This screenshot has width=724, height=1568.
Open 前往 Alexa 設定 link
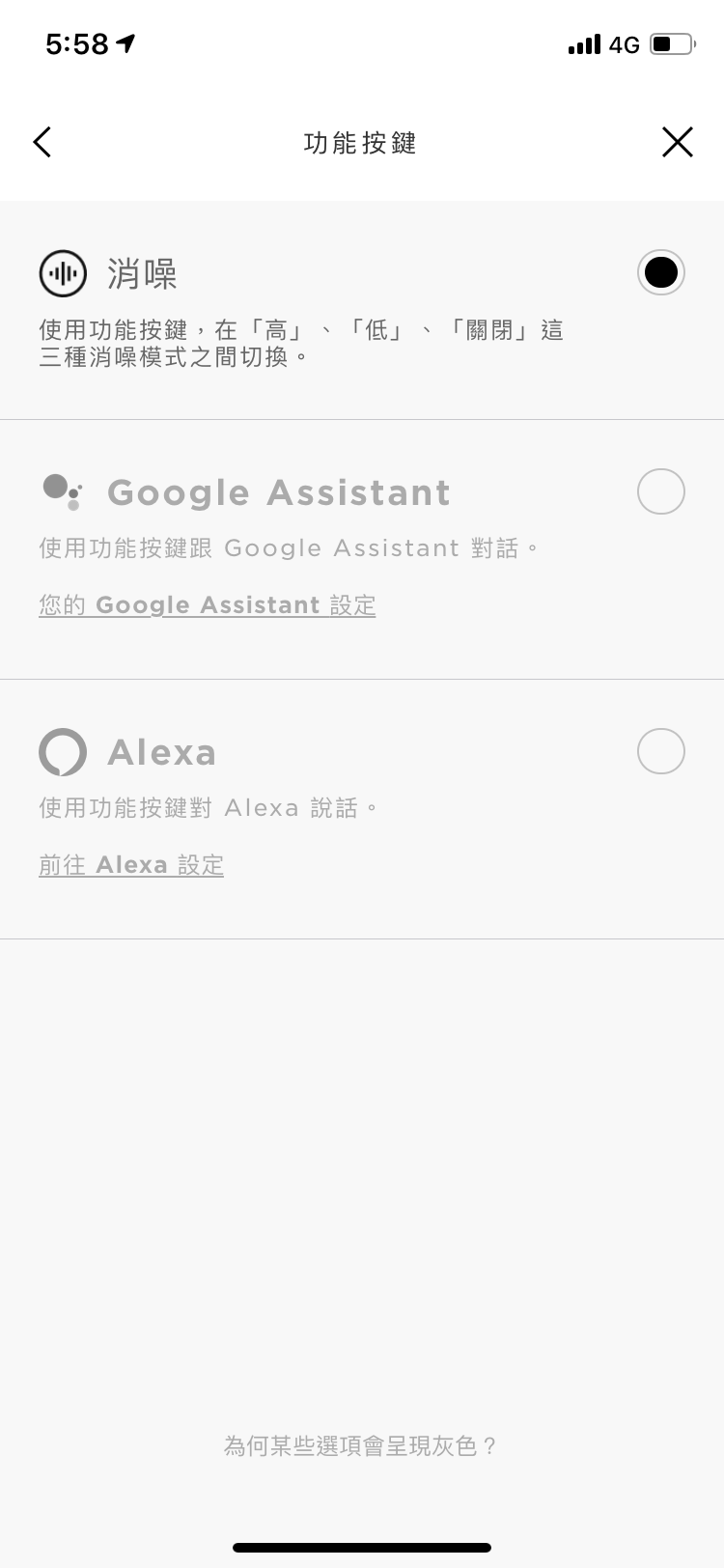click(x=131, y=865)
